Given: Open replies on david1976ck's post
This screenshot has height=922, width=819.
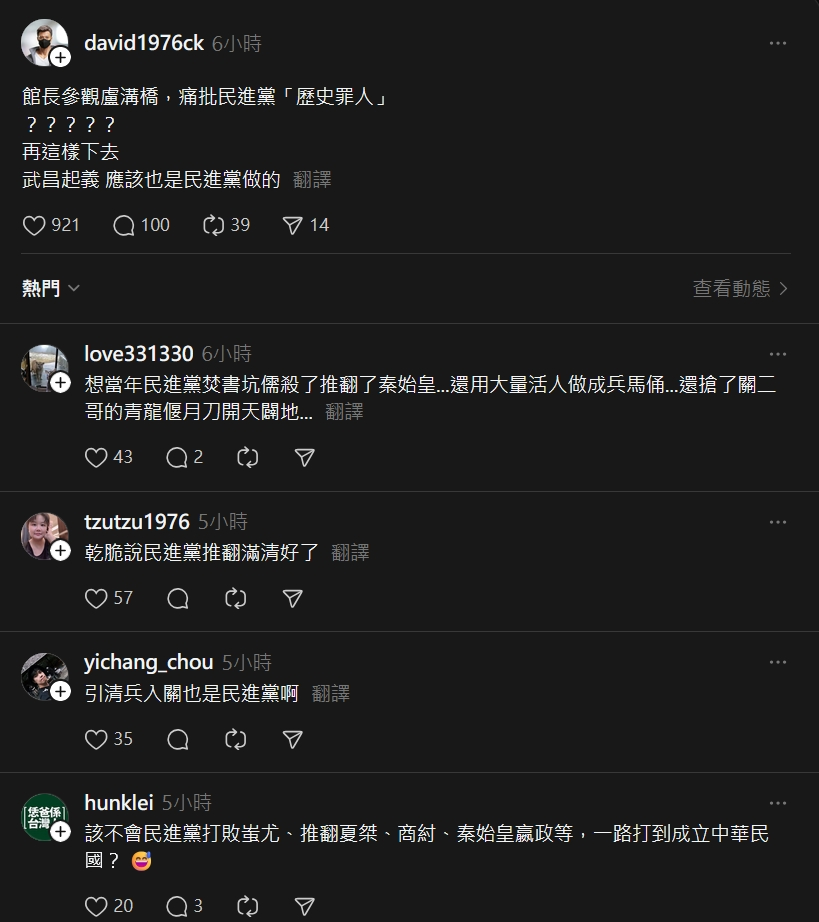Looking at the screenshot, I should pyautogui.click(x=125, y=225).
